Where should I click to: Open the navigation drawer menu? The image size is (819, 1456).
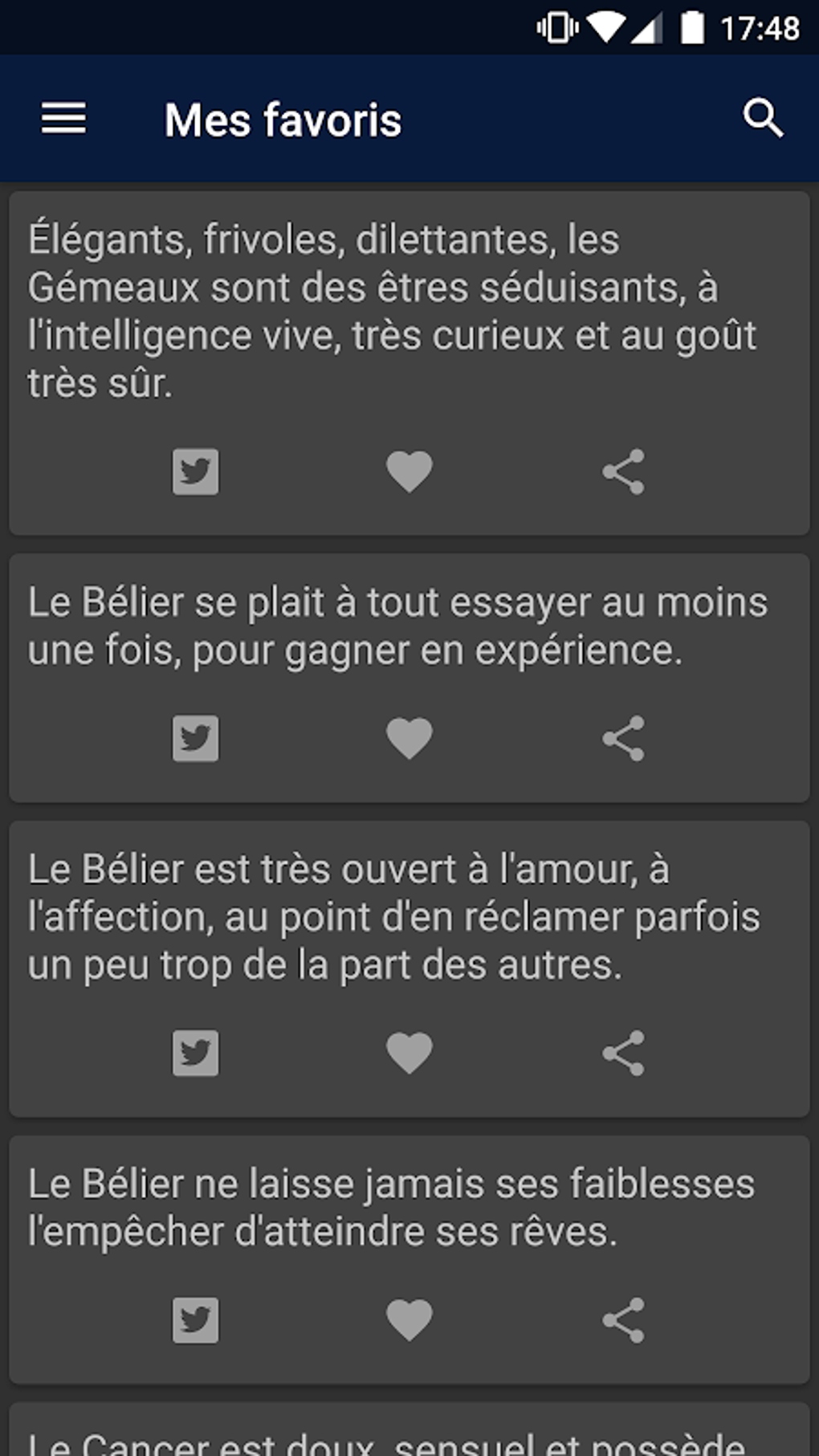(x=63, y=119)
